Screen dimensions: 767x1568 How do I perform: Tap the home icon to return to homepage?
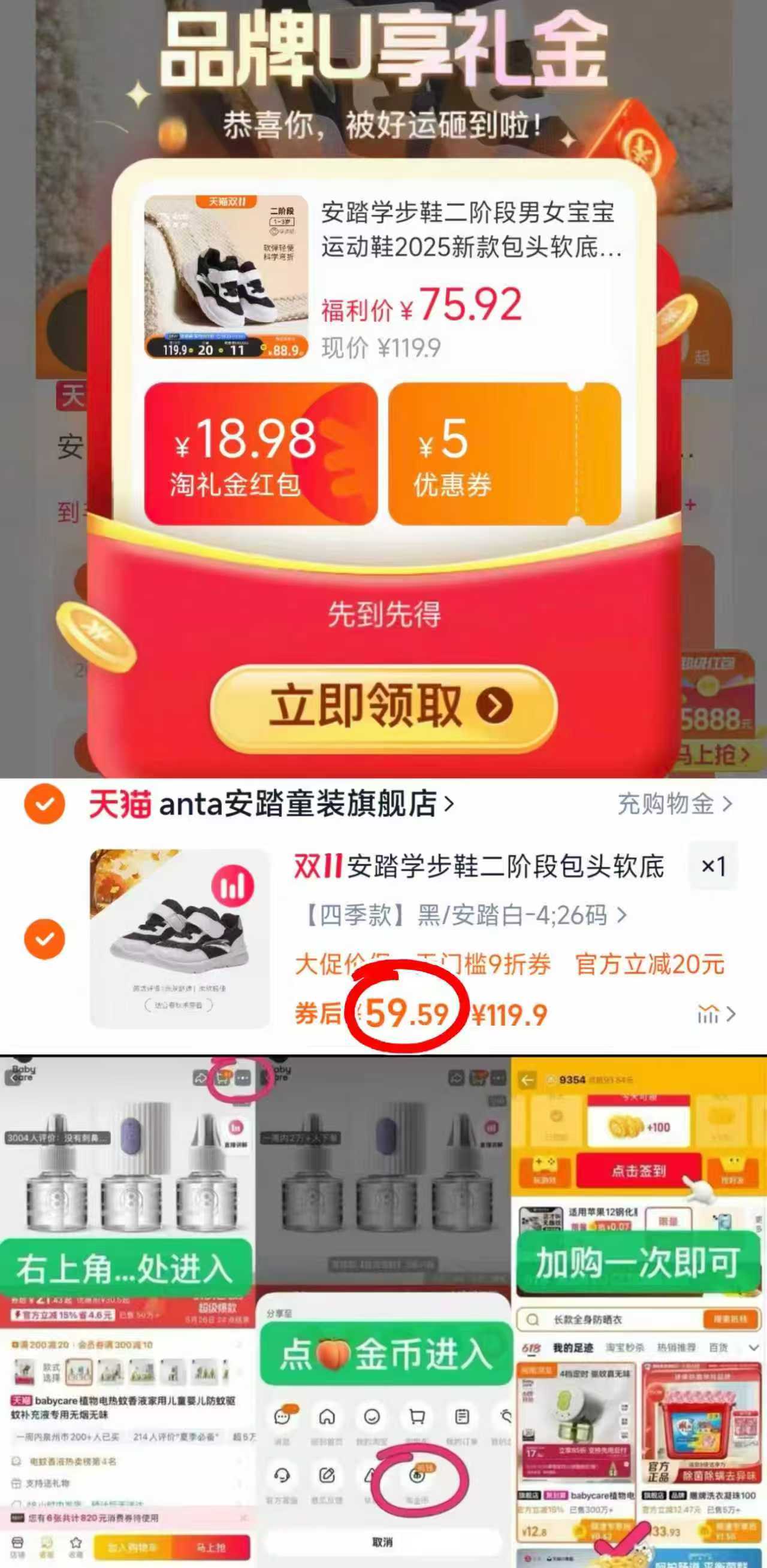coord(327,1417)
